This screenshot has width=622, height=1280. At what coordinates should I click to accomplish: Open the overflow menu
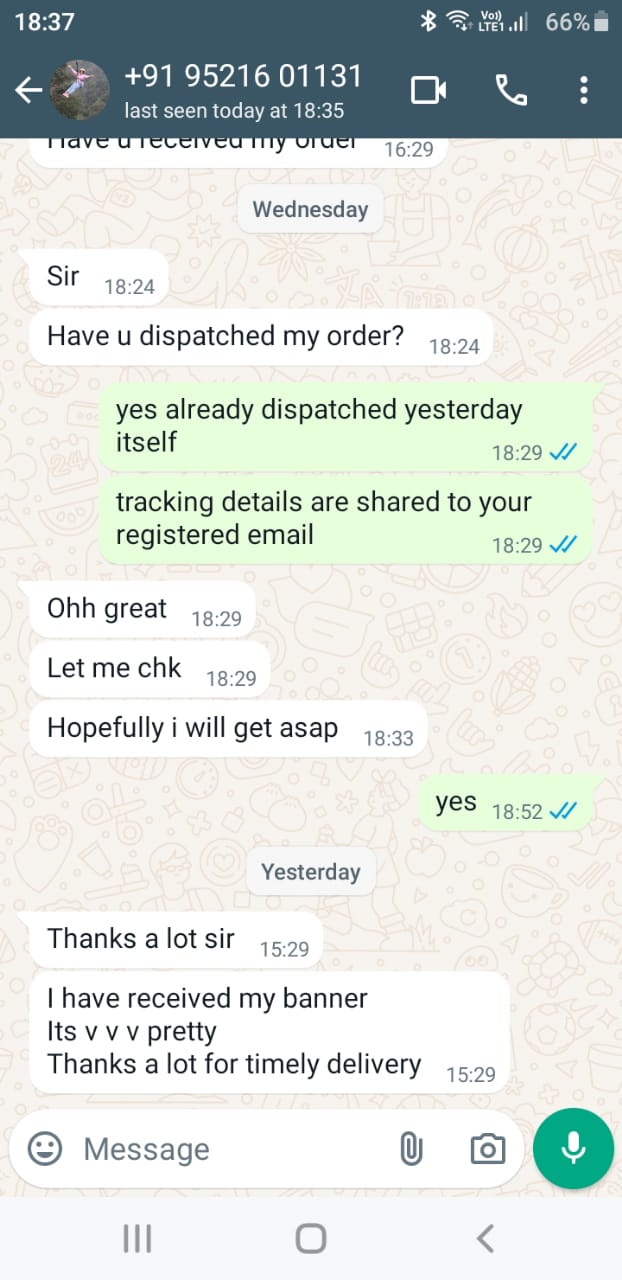point(584,91)
